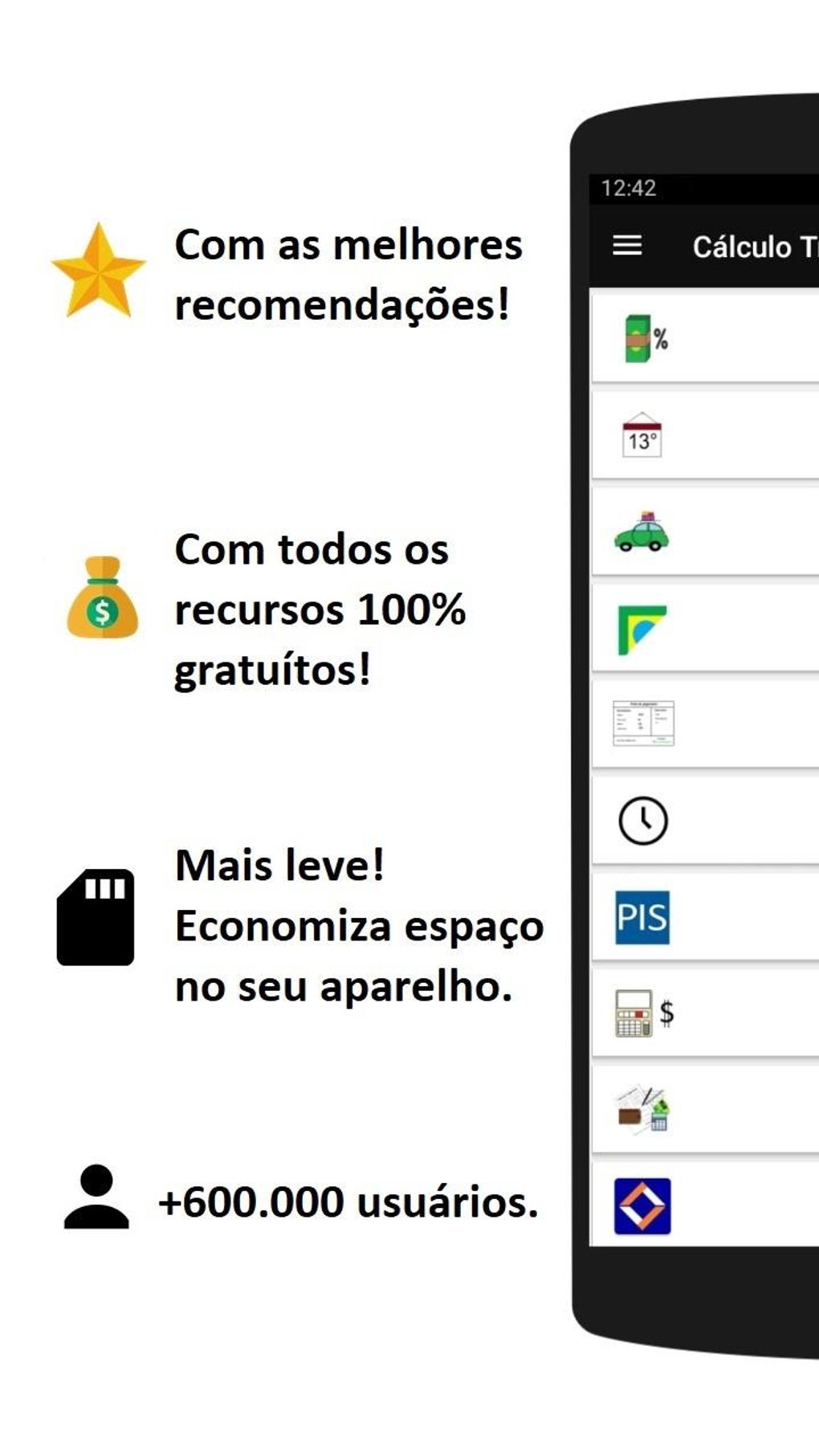Tap the clock icon for hours calculation
819x1456 pixels.
click(641, 818)
